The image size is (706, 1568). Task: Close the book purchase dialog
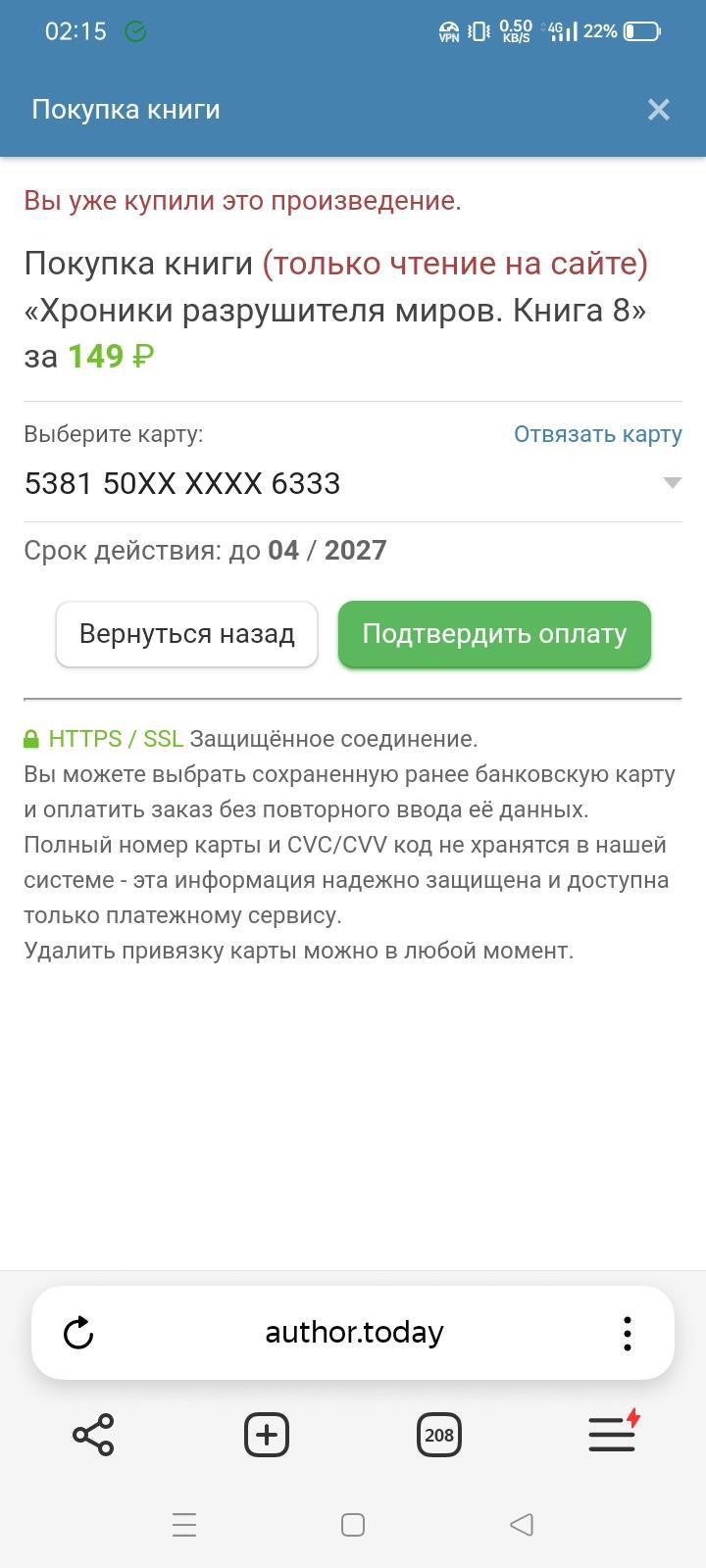(x=658, y=110)
